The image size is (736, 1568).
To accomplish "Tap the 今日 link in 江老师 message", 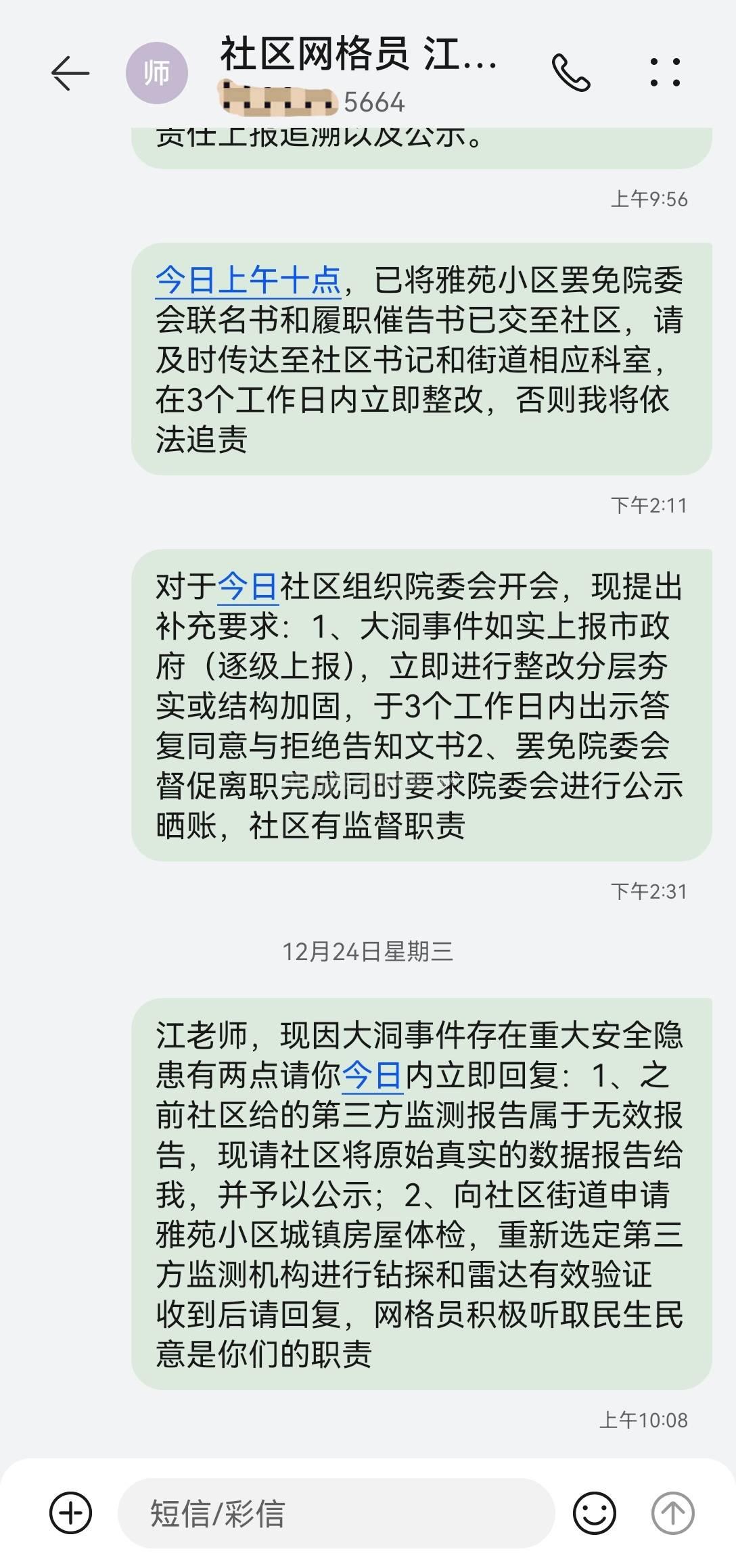I will pyautogui.click(x=373, y=1075).
